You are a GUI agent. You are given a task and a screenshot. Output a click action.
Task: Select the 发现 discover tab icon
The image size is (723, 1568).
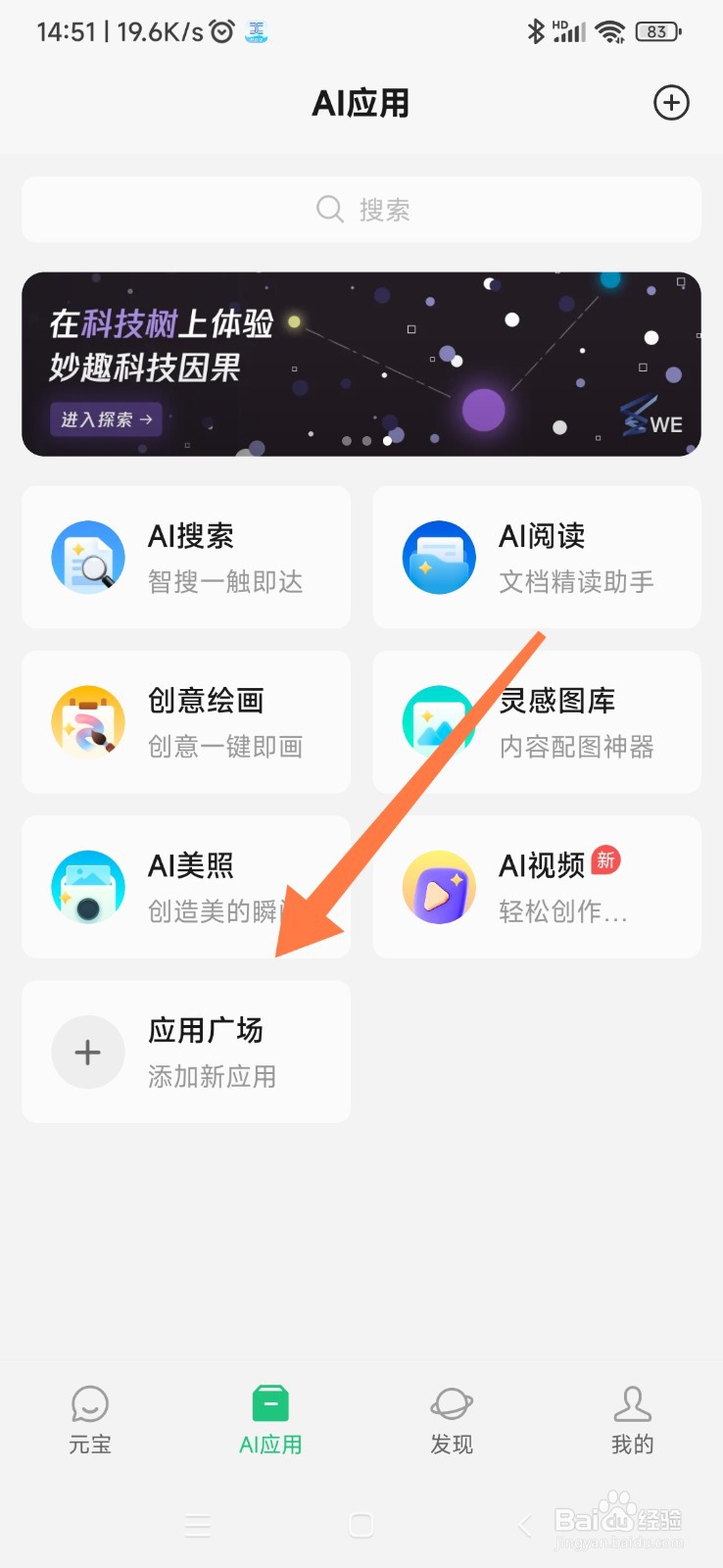click(x=452, y=1405)
